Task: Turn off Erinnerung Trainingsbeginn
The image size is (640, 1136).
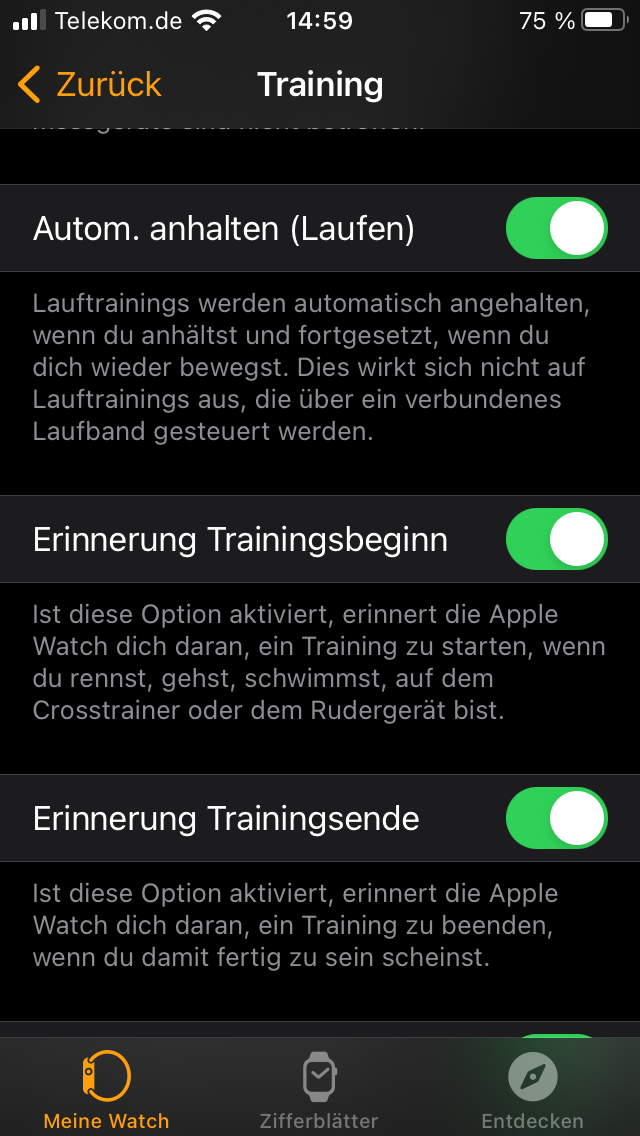Action: point(556,539)
